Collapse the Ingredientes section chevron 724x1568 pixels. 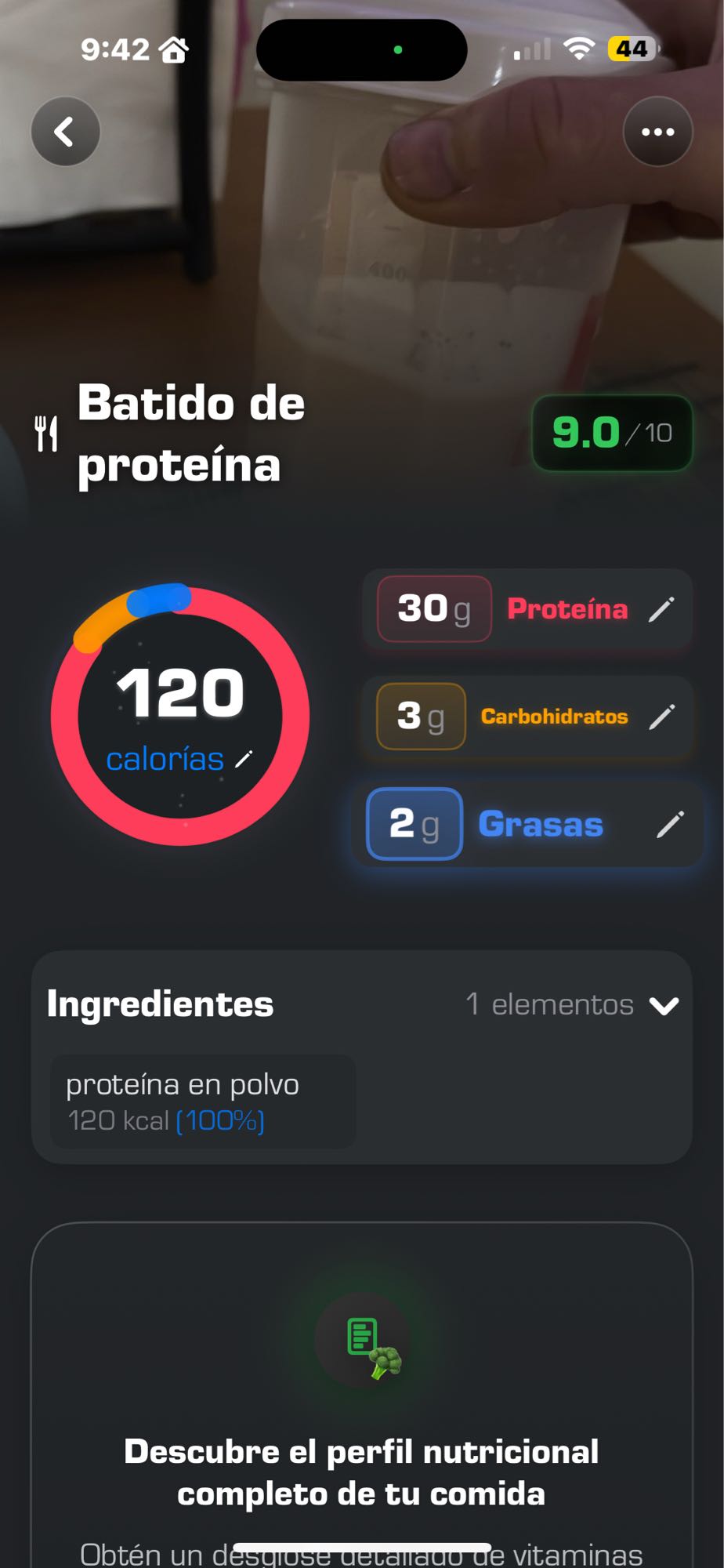(x=665, y=1004)
